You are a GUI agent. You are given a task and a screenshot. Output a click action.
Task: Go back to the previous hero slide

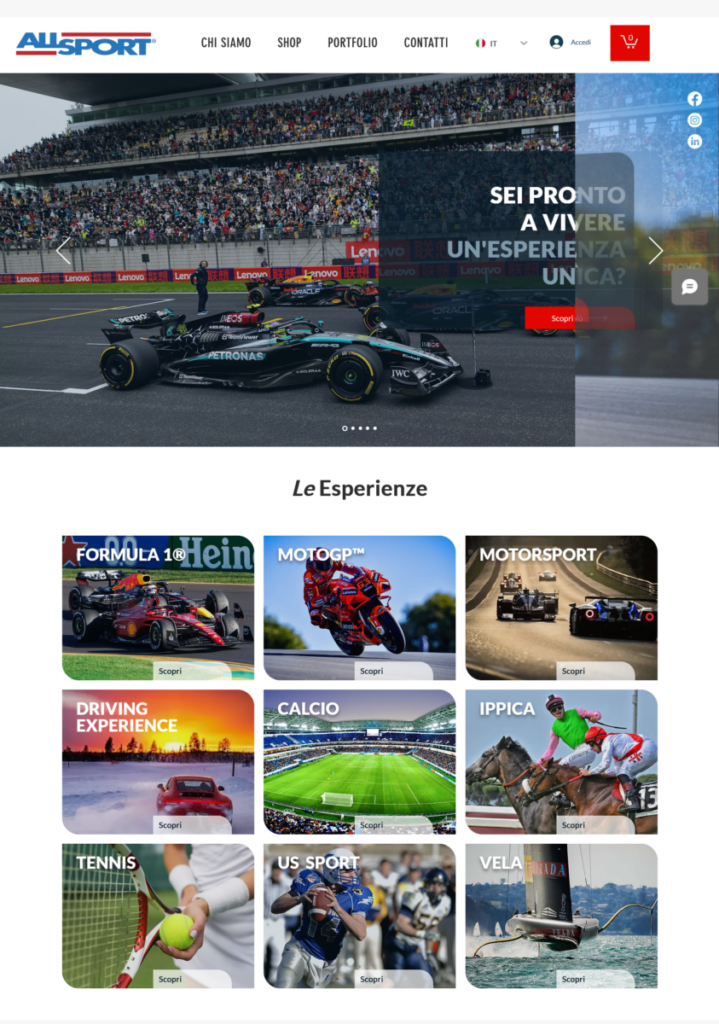tap(63, 250)
